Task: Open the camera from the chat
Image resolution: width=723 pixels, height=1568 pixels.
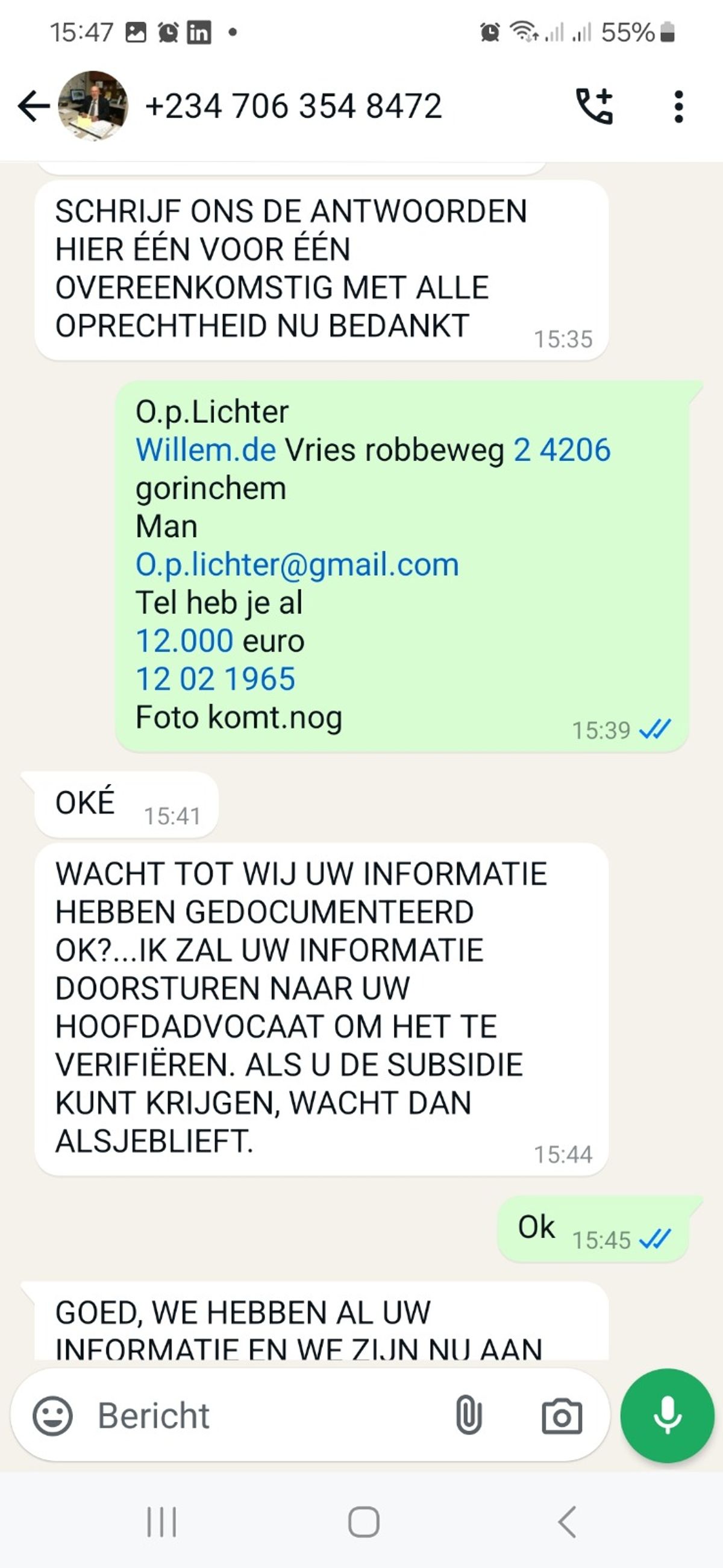Action: [x=561, y=1416]
